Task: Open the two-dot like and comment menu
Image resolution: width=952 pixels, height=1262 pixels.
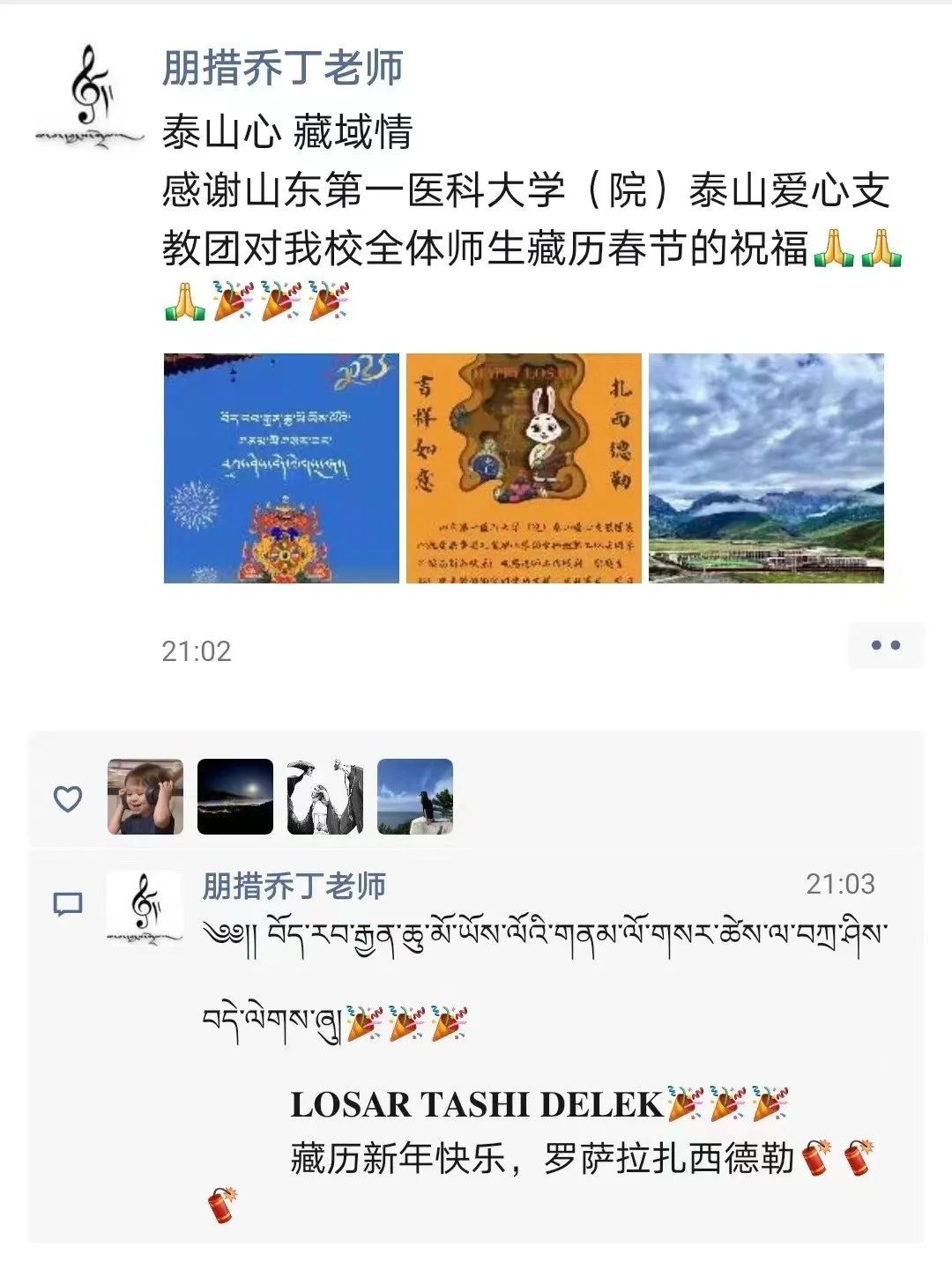Action: coord(885,645)
